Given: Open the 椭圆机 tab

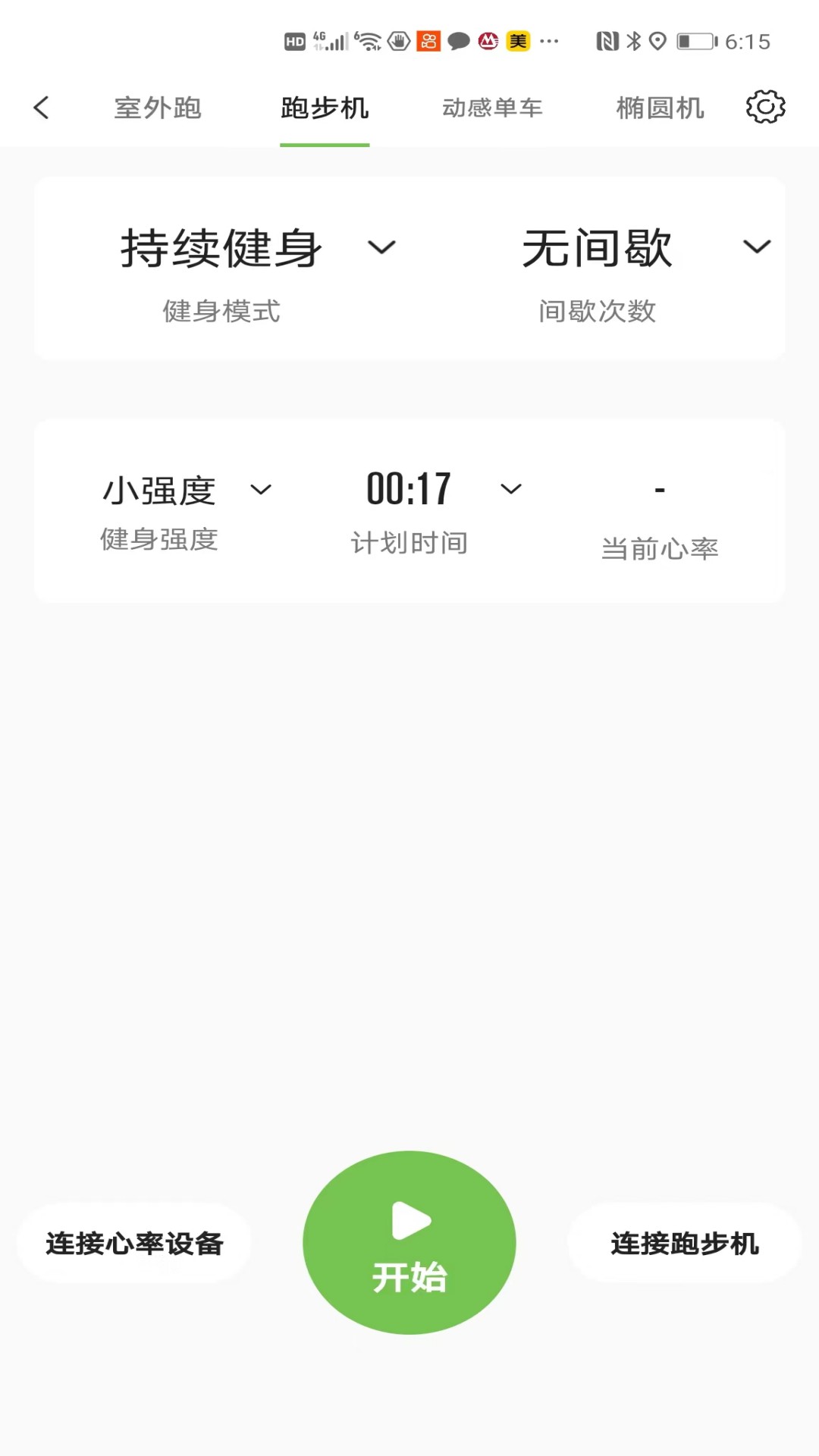Looking at the screenshot, I should tap(660, 108).
